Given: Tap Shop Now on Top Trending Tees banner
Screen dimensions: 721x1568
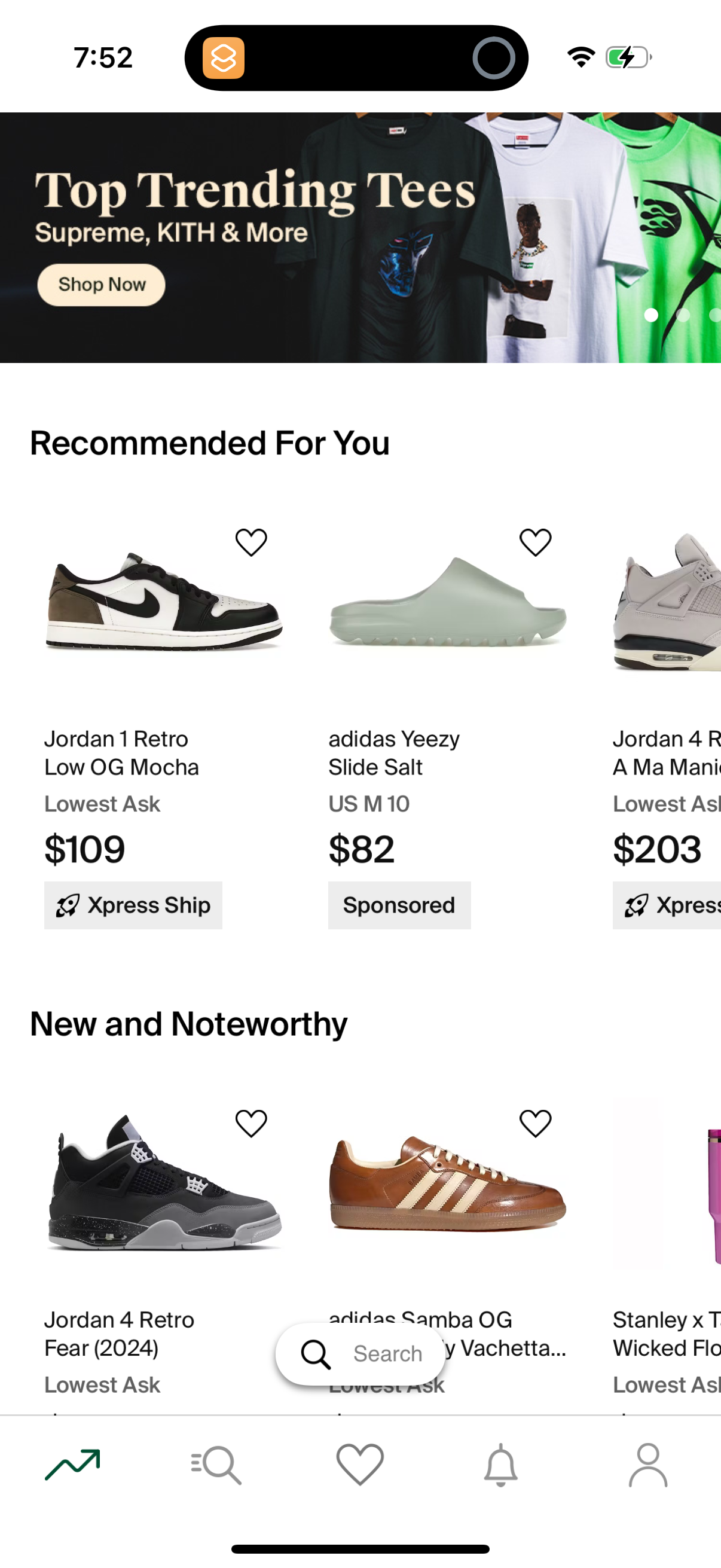Looking at the screenshot, I should pos(101,283).
